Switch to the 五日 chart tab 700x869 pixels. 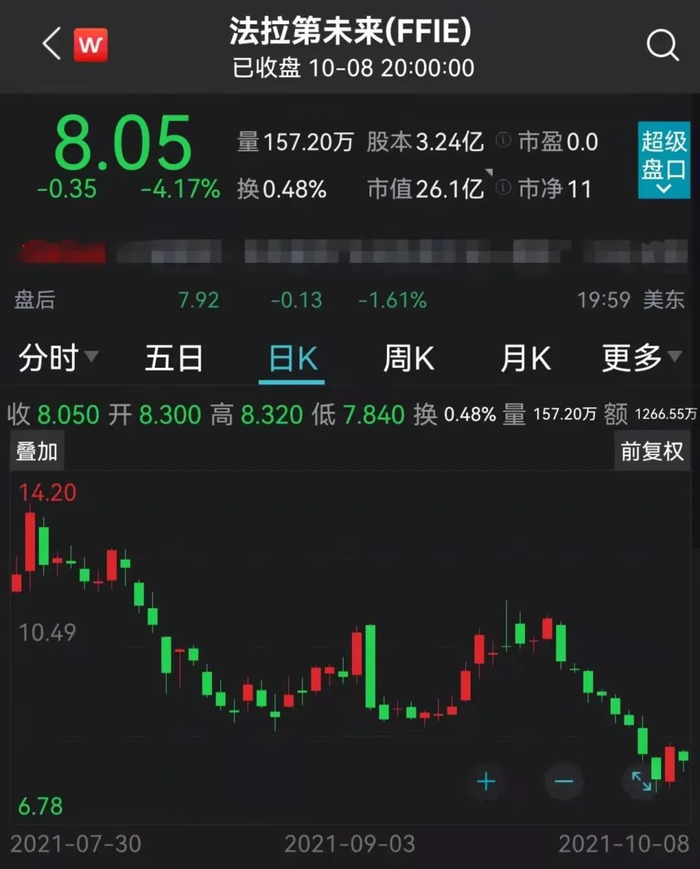tap(174, 358)
